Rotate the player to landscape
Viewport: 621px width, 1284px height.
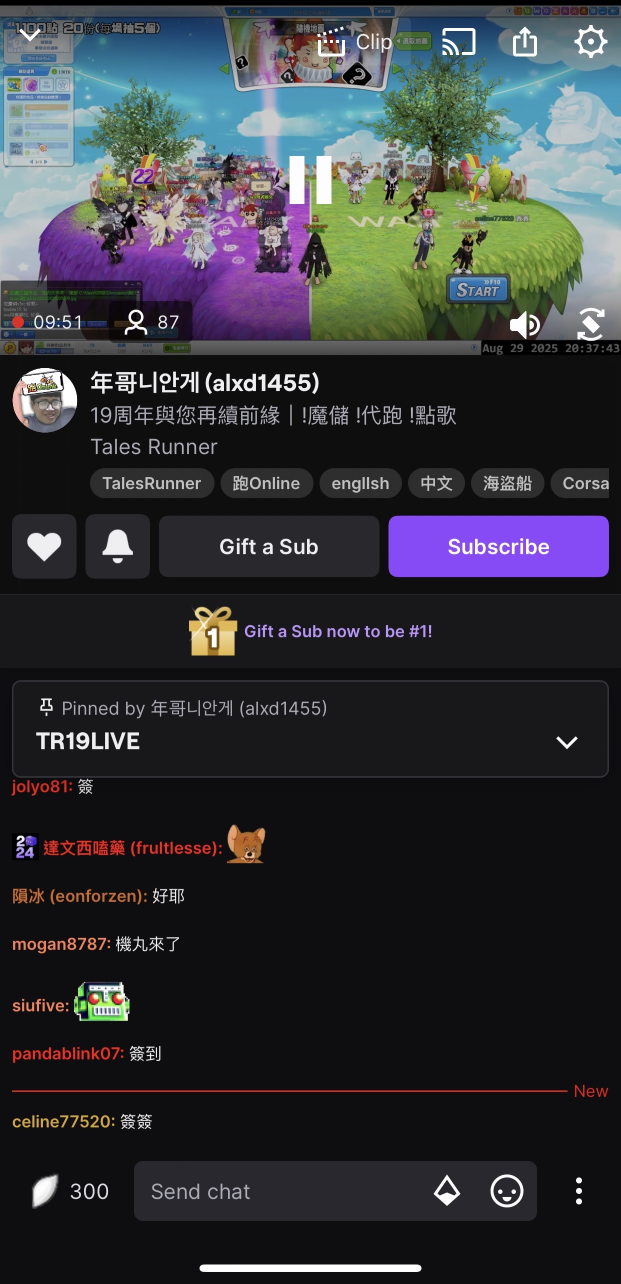590,324
